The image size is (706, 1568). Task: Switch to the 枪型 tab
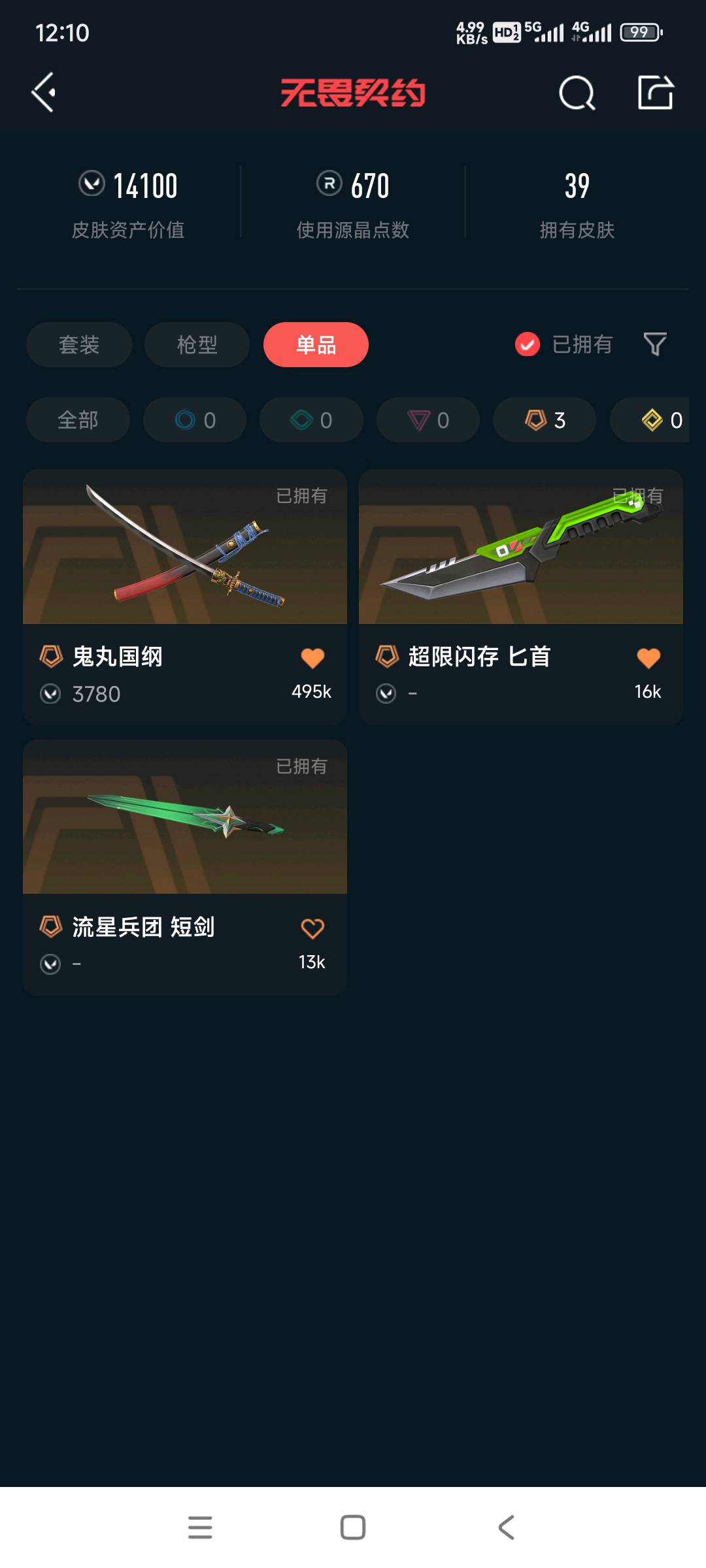197,344
